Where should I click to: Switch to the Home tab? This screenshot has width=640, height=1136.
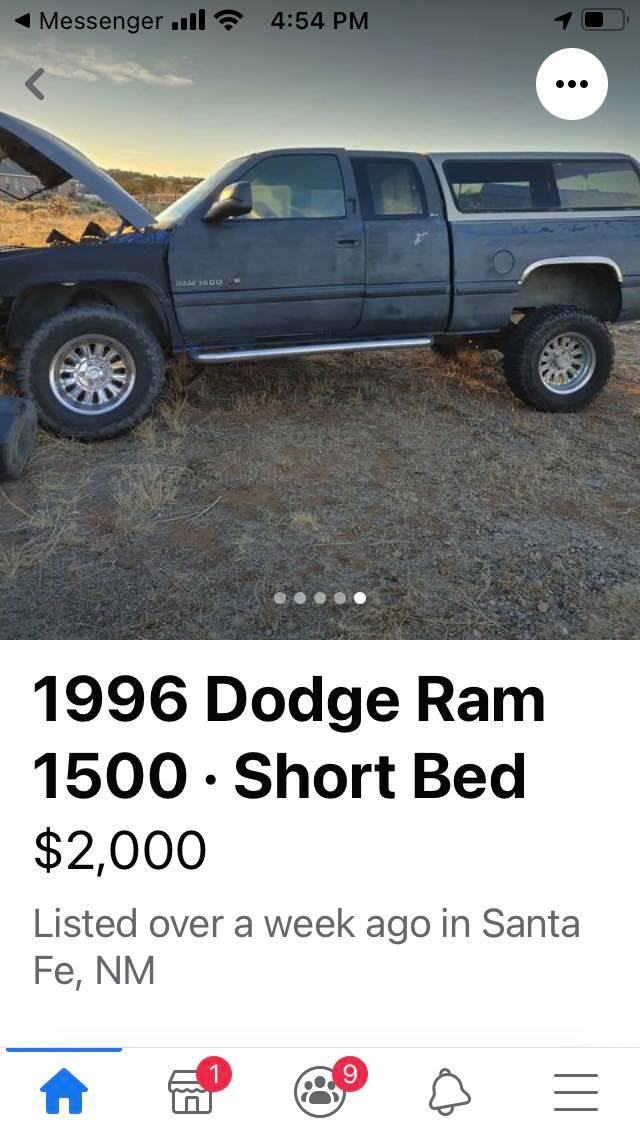64,1091
